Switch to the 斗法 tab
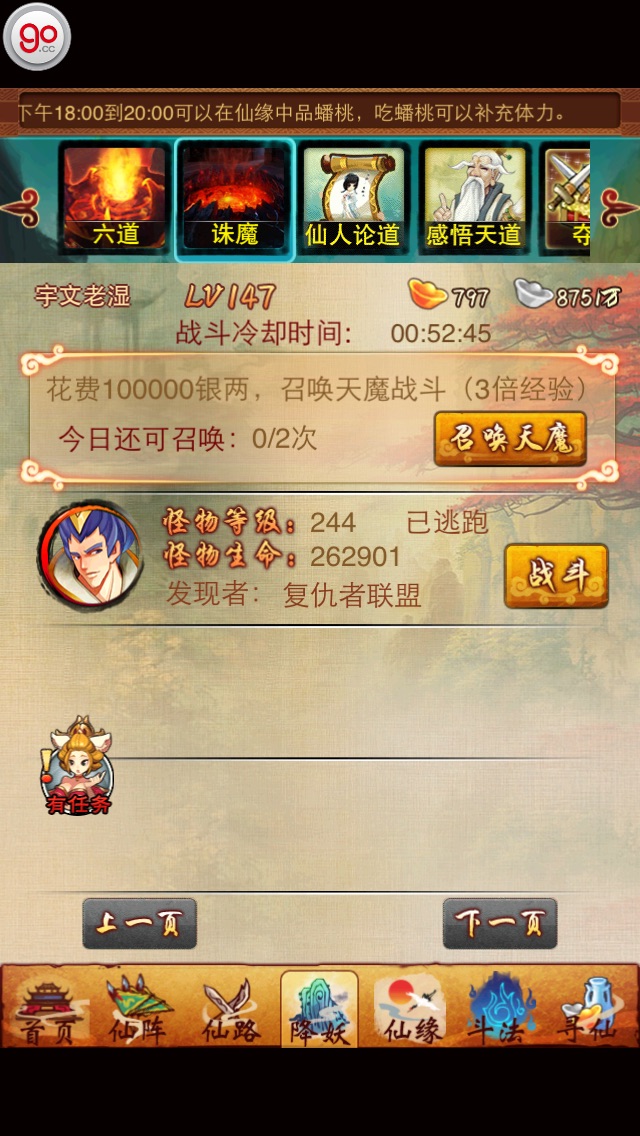This screenshot has width=640, height=1136. point(500,1010)
